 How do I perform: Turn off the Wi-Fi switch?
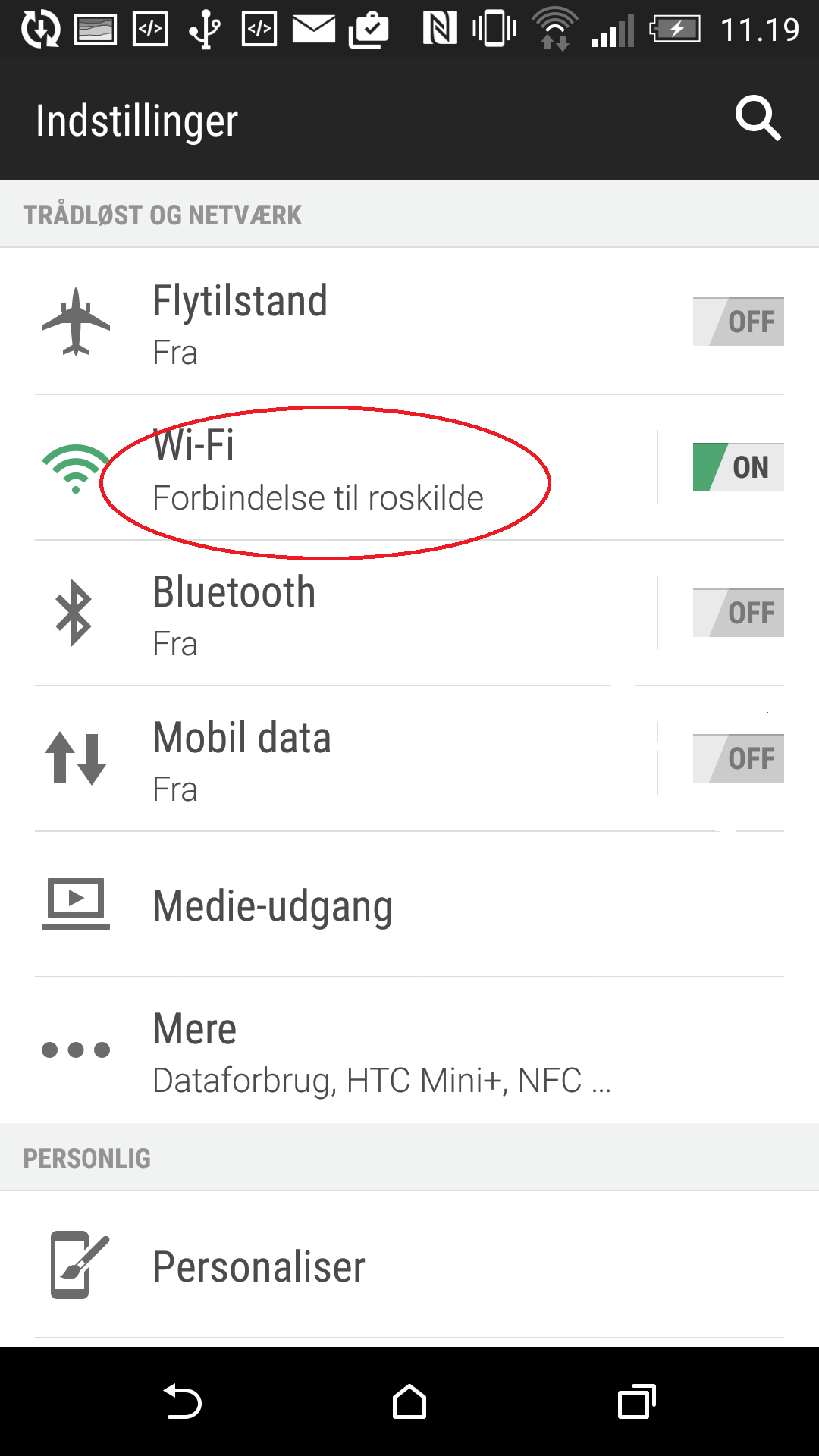coord(738,467)
